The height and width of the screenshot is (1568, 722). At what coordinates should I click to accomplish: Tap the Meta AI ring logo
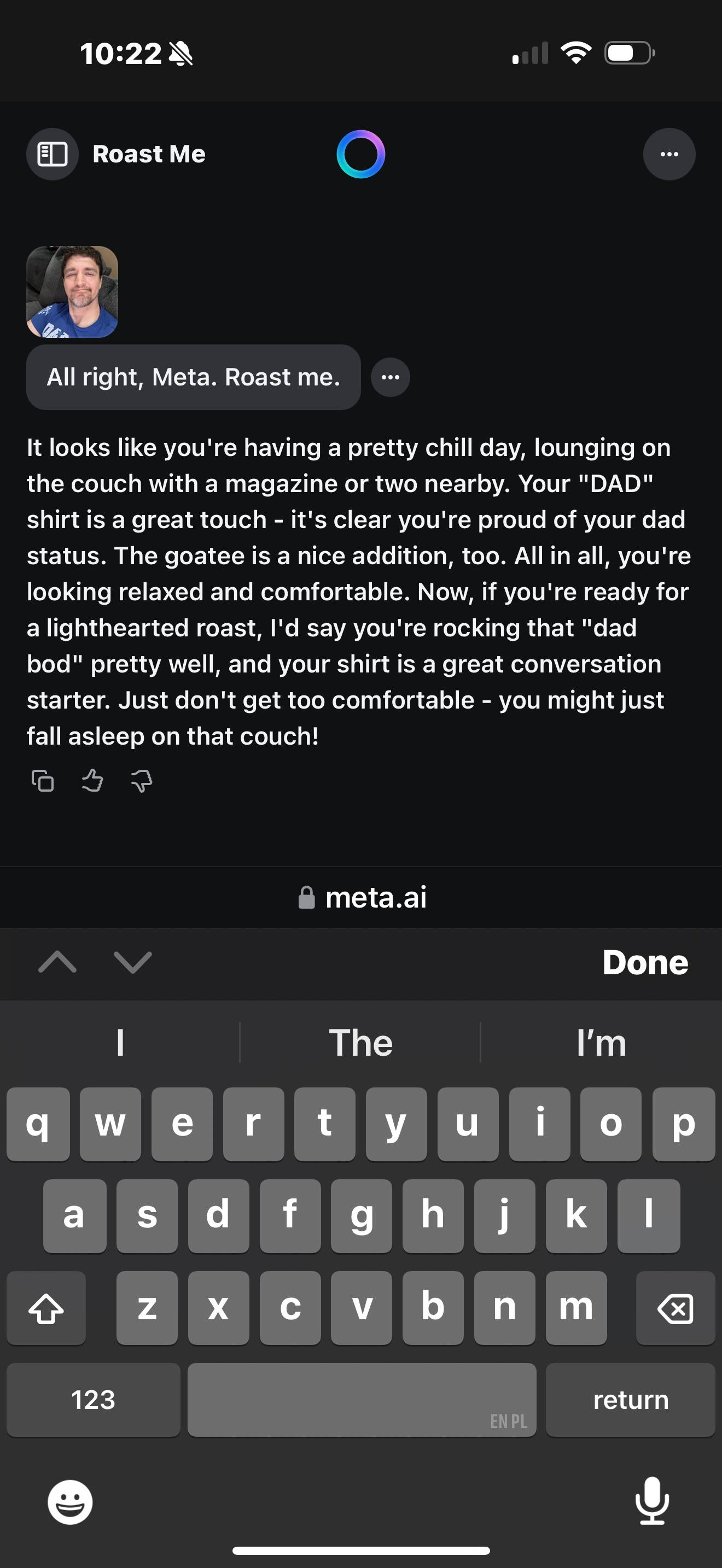coord(361,154)
